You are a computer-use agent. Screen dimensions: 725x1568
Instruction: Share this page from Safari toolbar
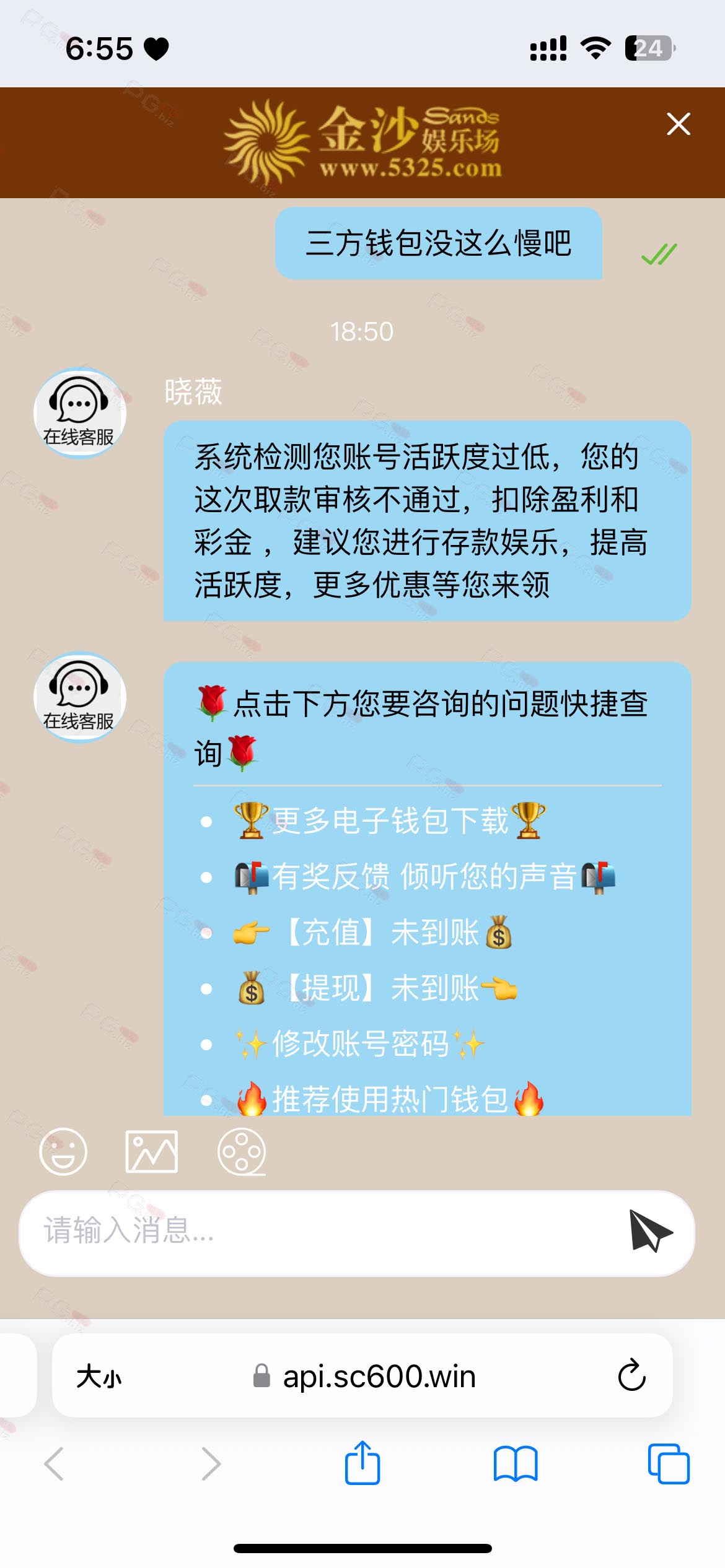pos(362,1463)
